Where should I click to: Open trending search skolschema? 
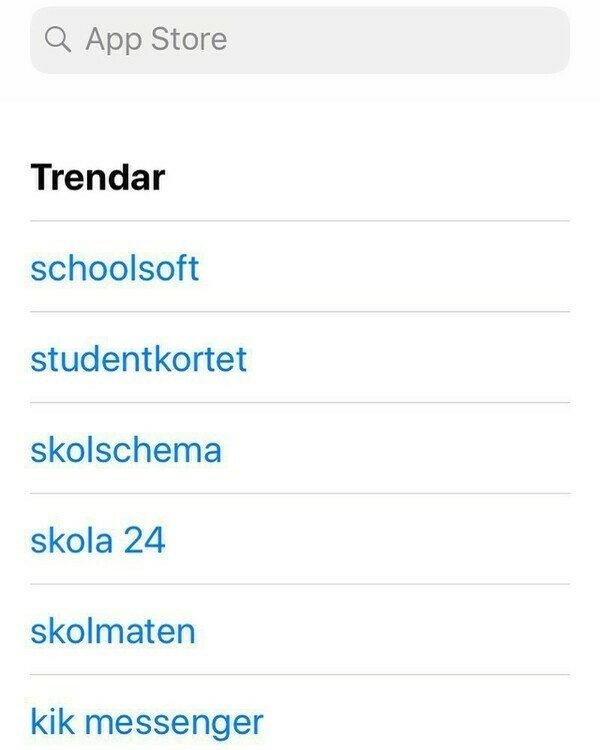point(126,450)
